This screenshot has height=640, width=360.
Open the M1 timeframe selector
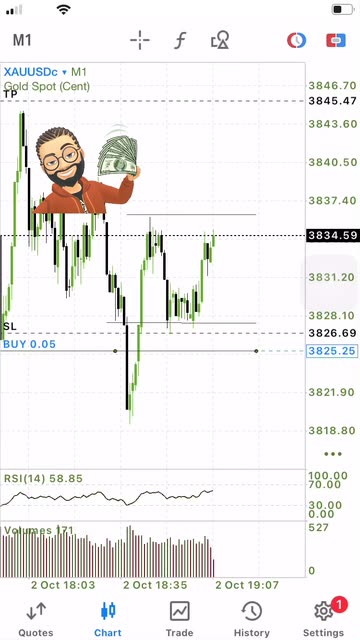(x=22, y=40)
